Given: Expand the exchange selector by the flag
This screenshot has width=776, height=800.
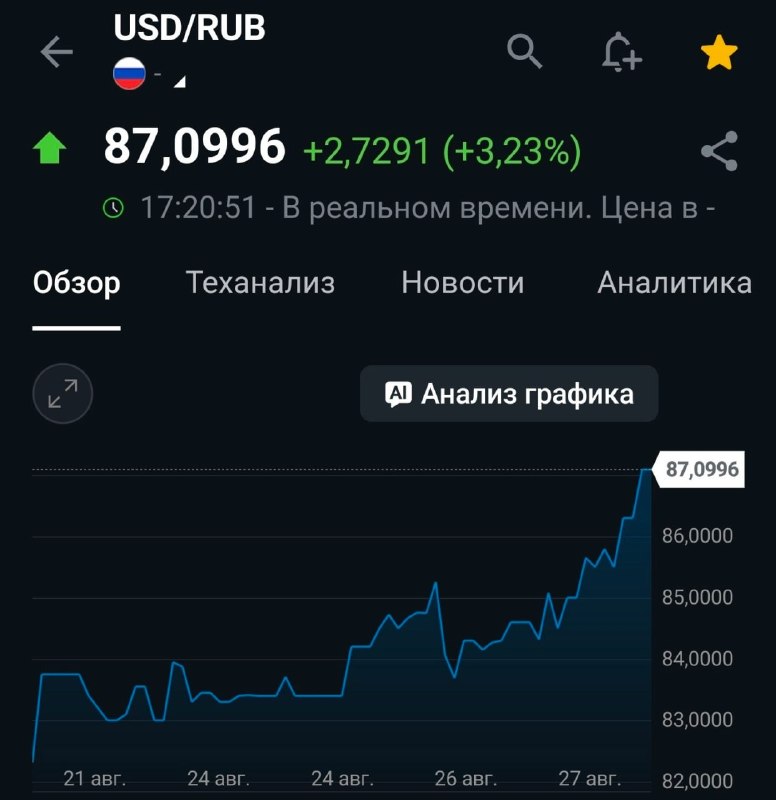Looking at the screenshot, I should pos(149,74).
